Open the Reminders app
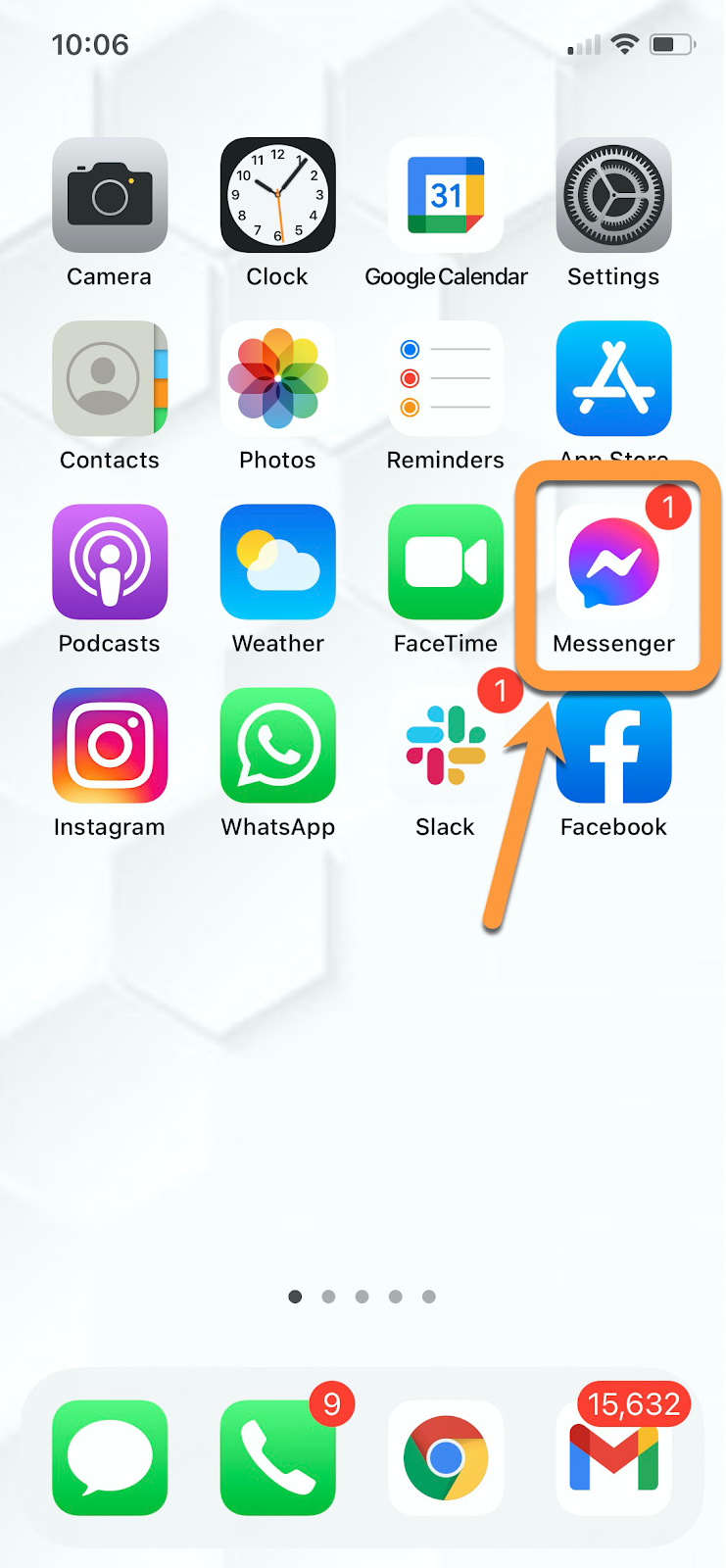The image size is (726, 1568). pyautogui.click(x=446, y=378)
